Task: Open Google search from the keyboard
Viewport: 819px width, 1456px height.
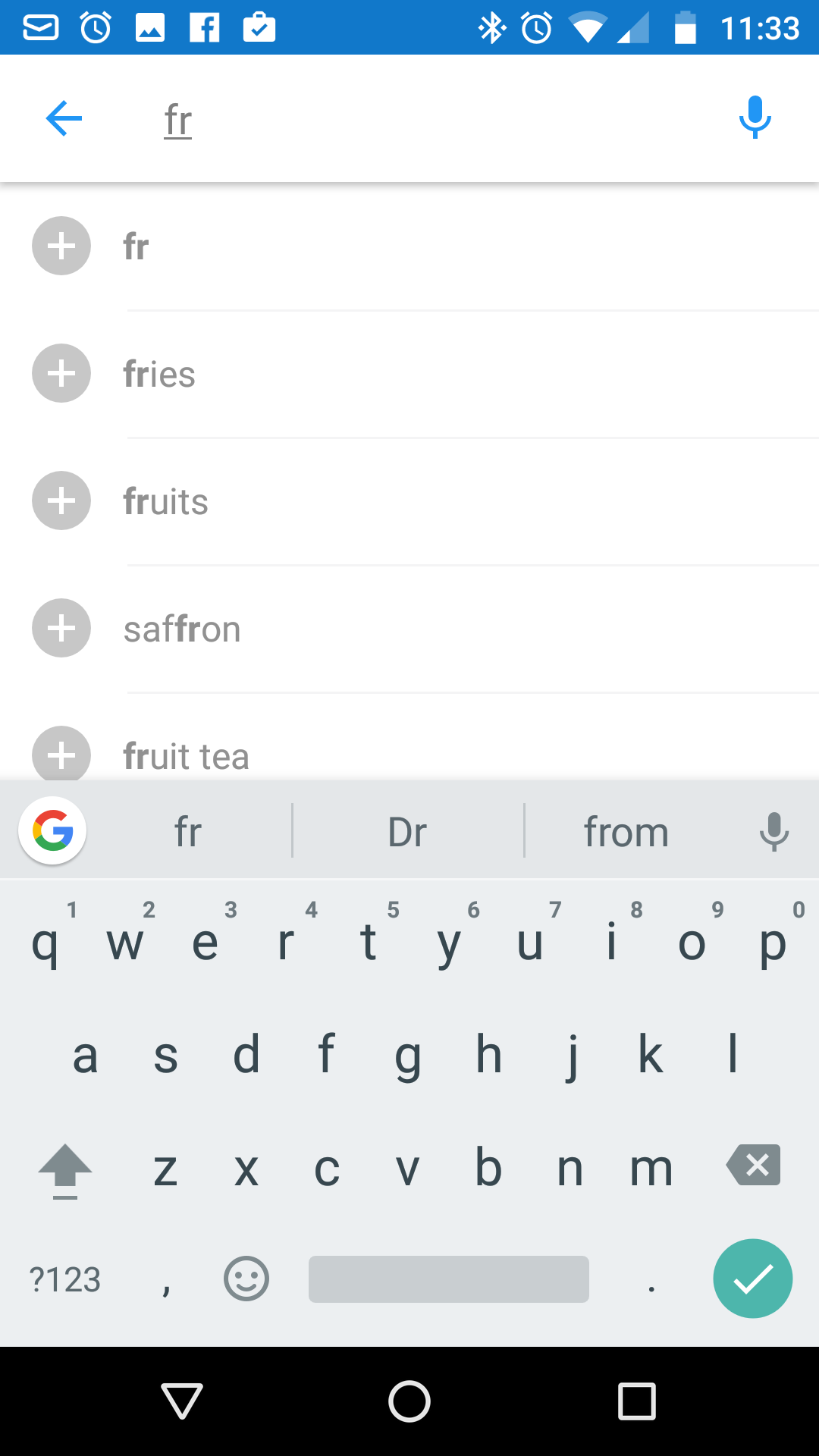Action: pyautogui.click(x=52, y=830)
